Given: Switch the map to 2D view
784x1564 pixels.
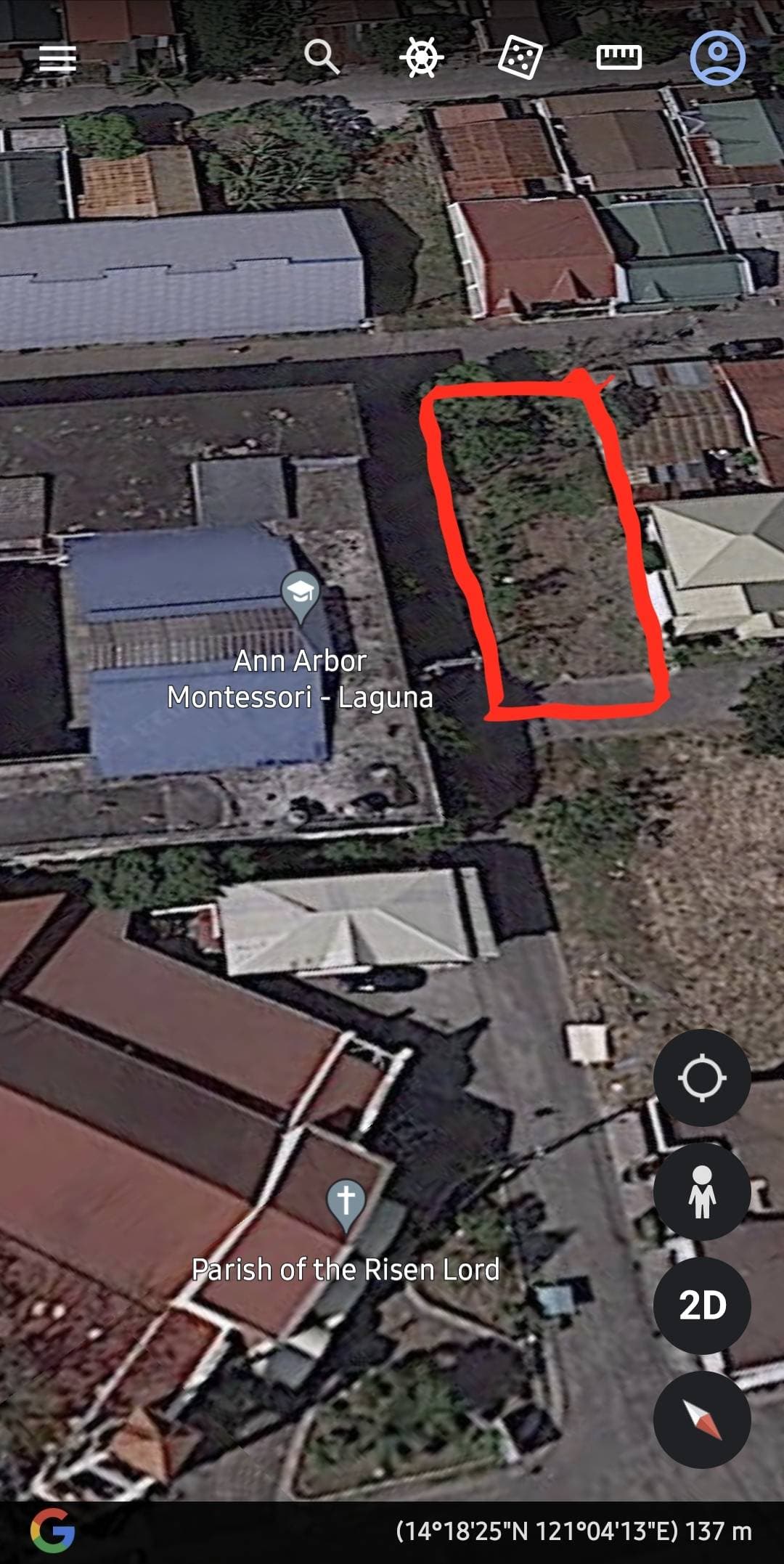Looking at the screenshot, I should point(701,1305).
